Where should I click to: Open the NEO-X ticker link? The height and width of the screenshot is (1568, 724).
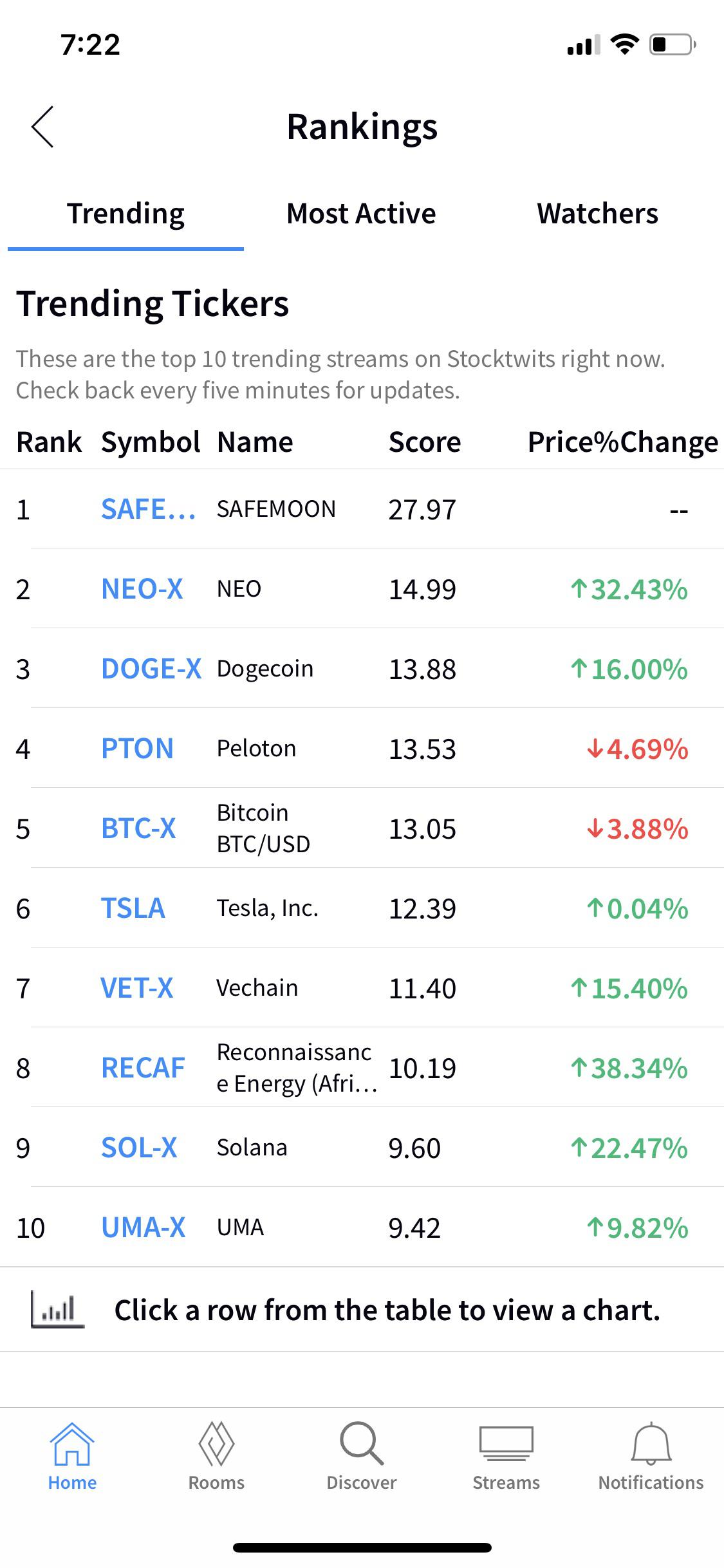click(142, 588)
